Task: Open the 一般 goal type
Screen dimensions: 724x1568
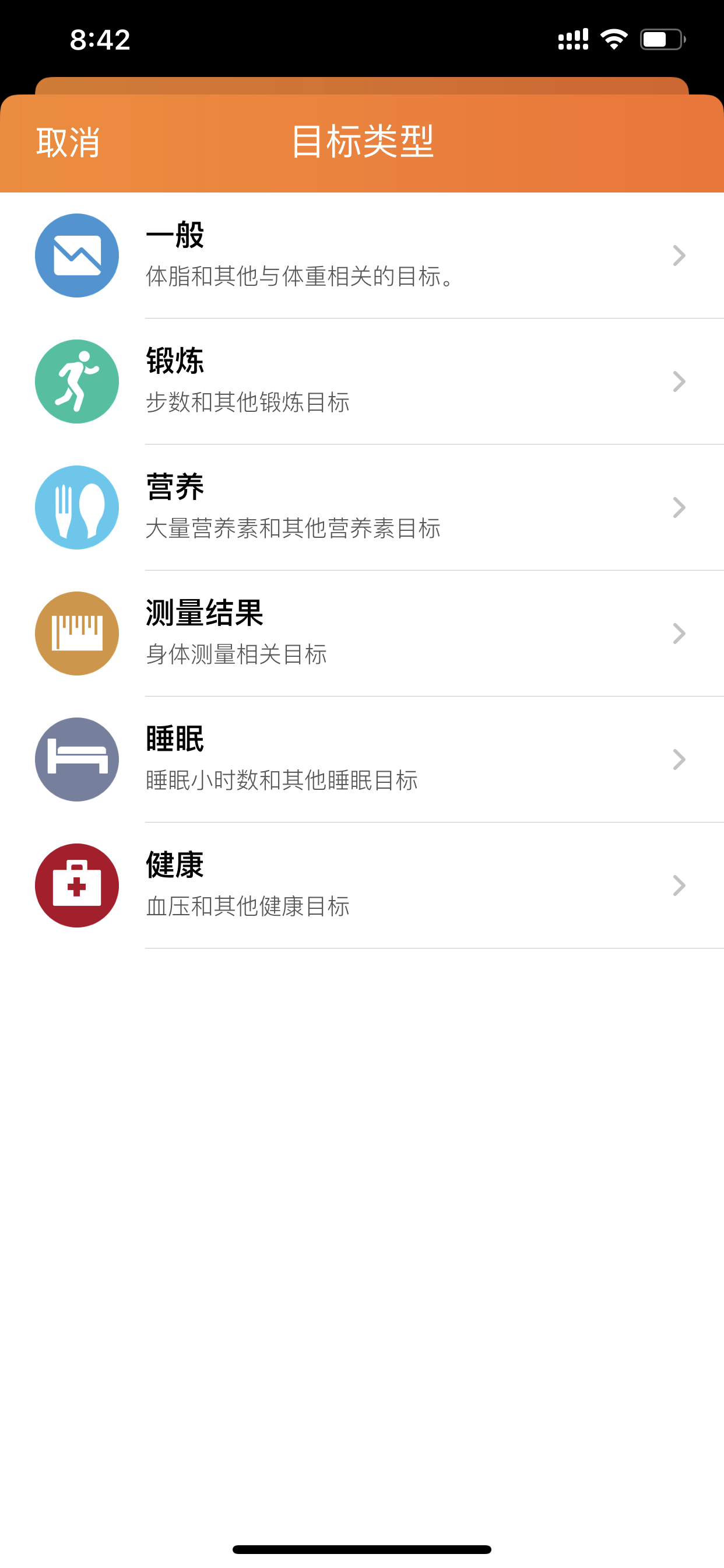Action: click(x=362, y=256)
